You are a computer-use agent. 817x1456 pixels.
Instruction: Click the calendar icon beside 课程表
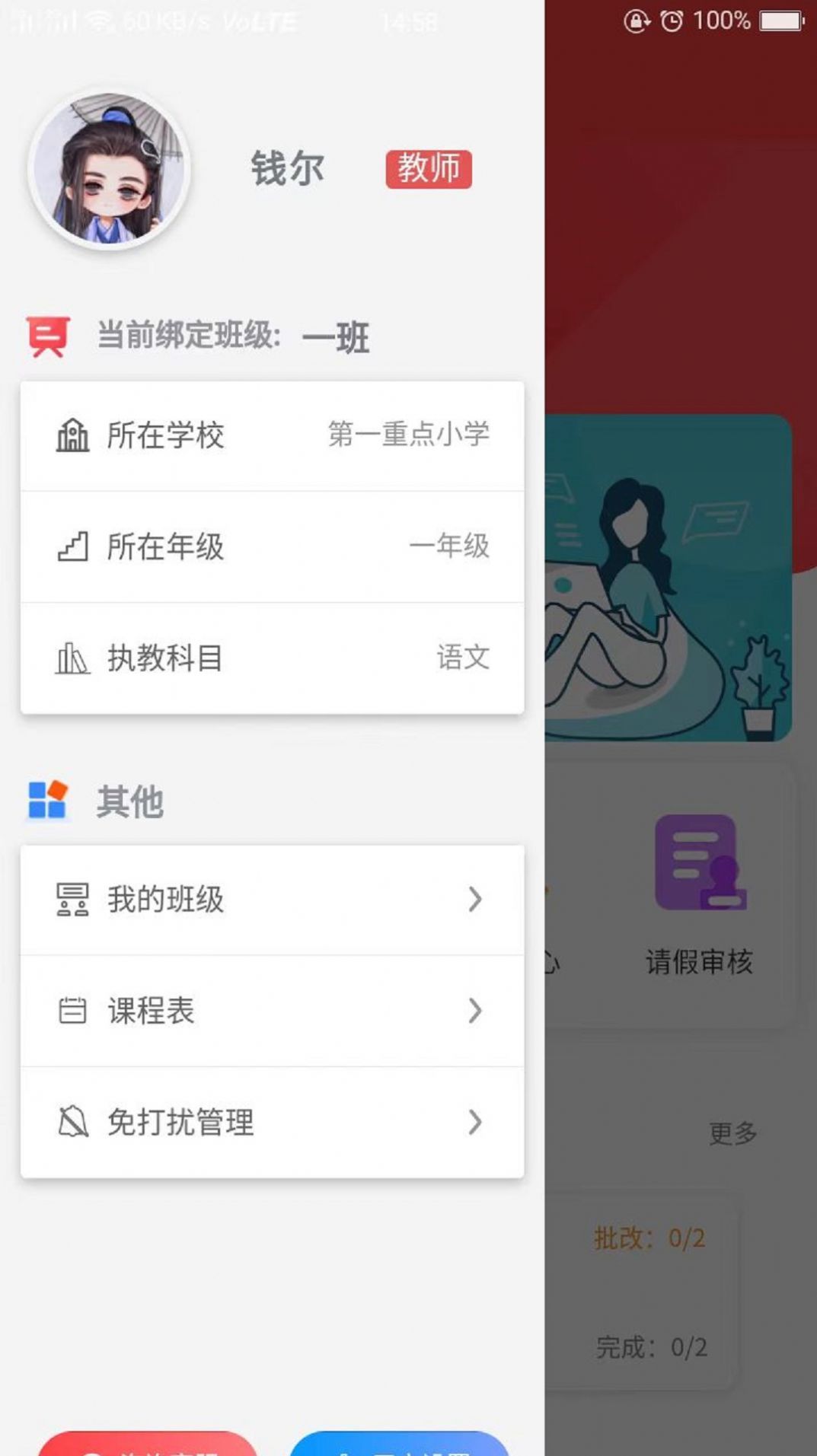click(72, 1012)
